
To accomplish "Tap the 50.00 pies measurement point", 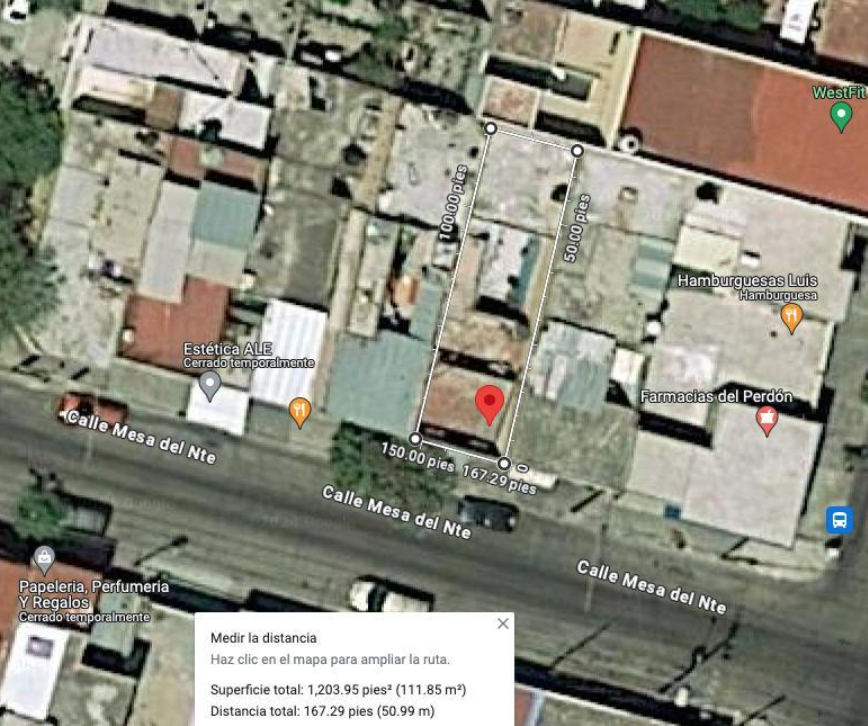I will point(577,151).
